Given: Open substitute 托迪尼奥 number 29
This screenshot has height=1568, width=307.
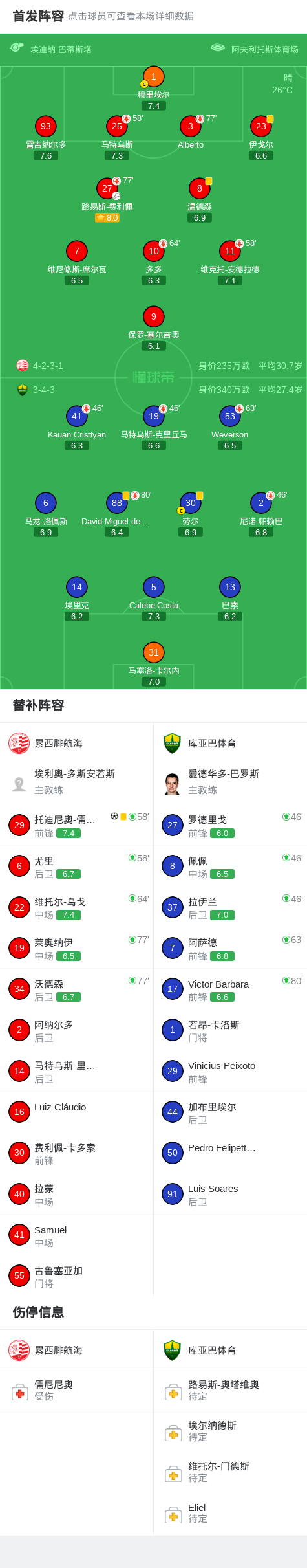Looking at the screenshot, I should tap(76, 825).
